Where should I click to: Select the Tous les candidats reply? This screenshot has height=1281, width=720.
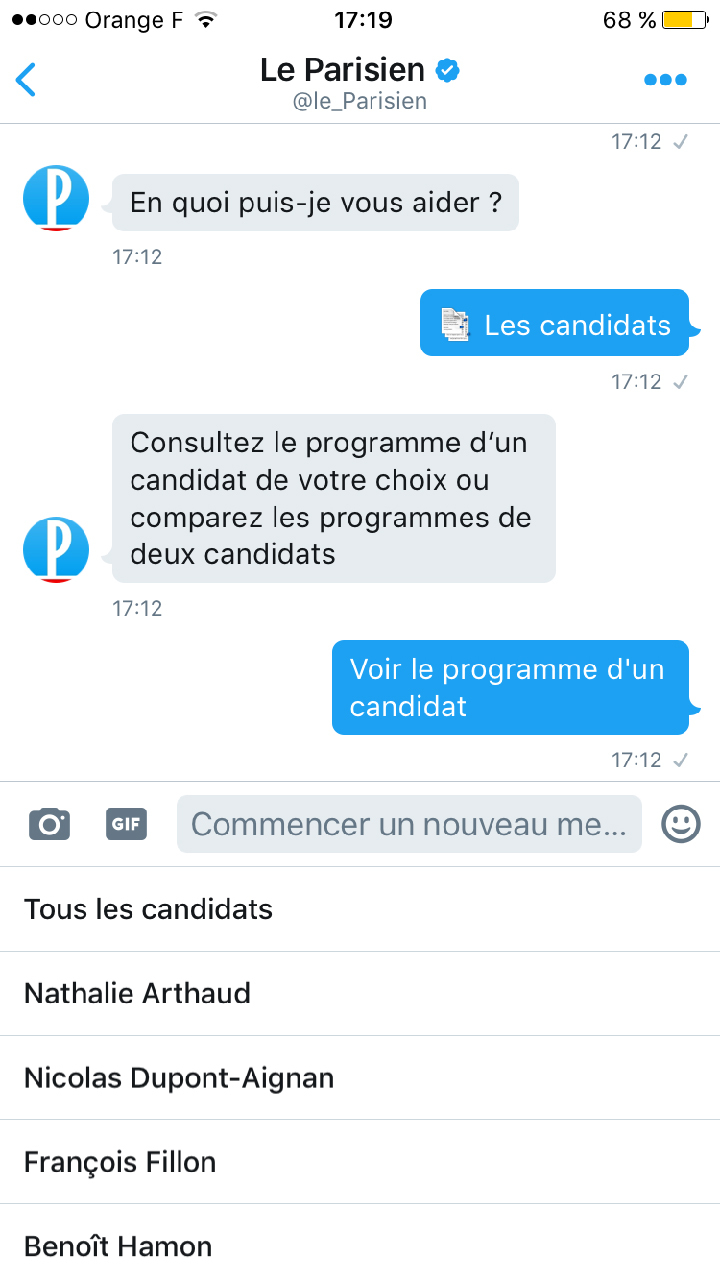pos(360,909)
